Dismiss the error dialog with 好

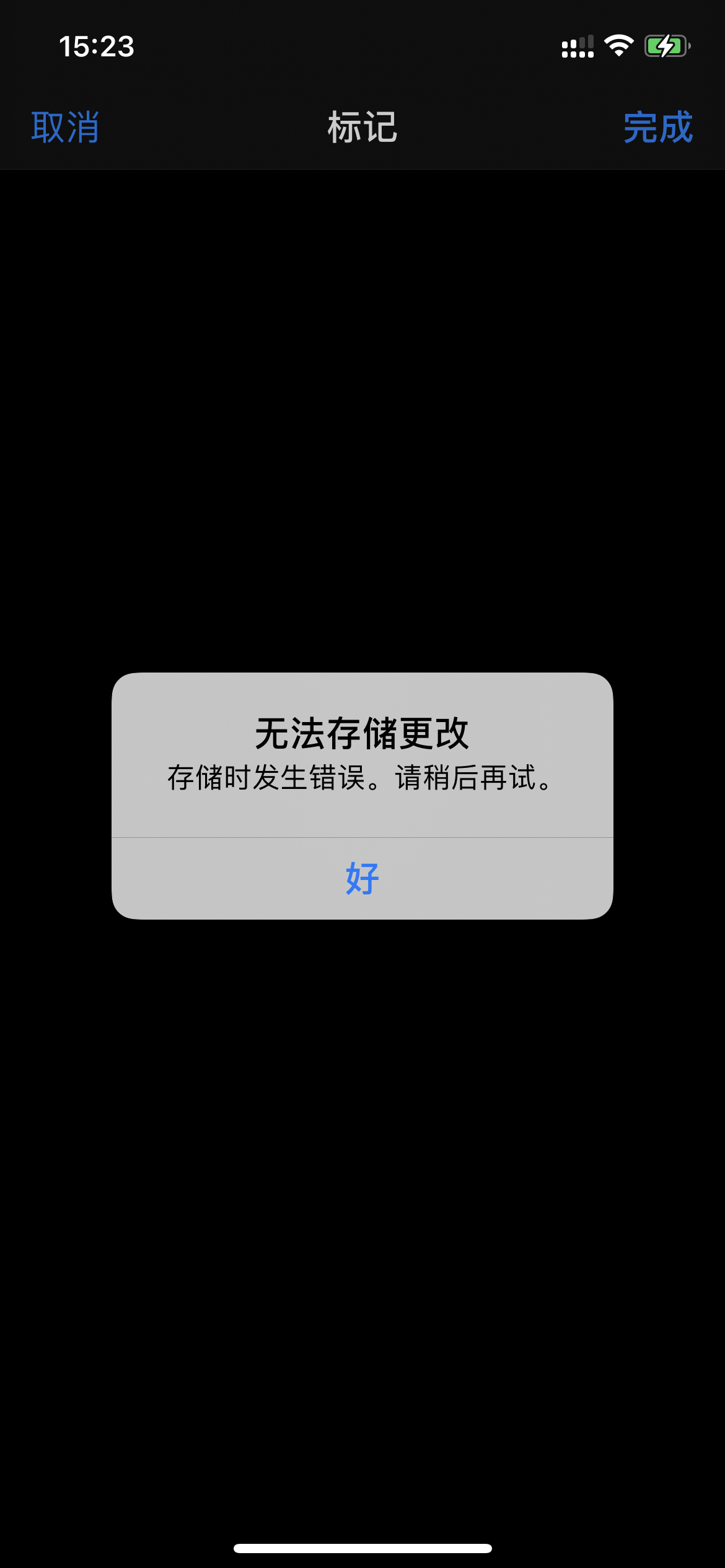(x=362, y=878)
